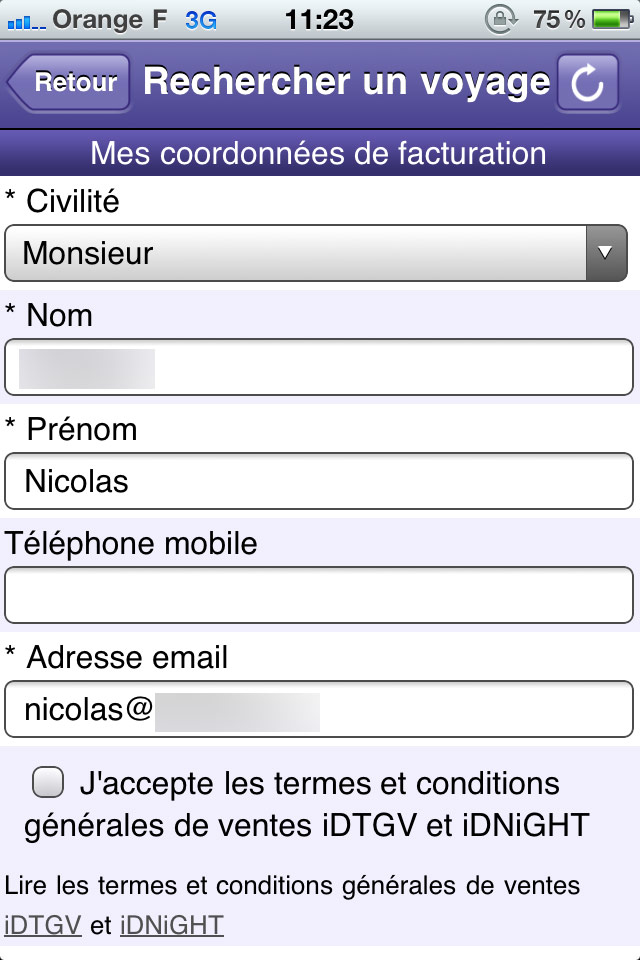The height and width of the screenshot is (960, 640).
Task: Open the Civilité dropdown showing Monsieur
Action: [x=318, y=253]
